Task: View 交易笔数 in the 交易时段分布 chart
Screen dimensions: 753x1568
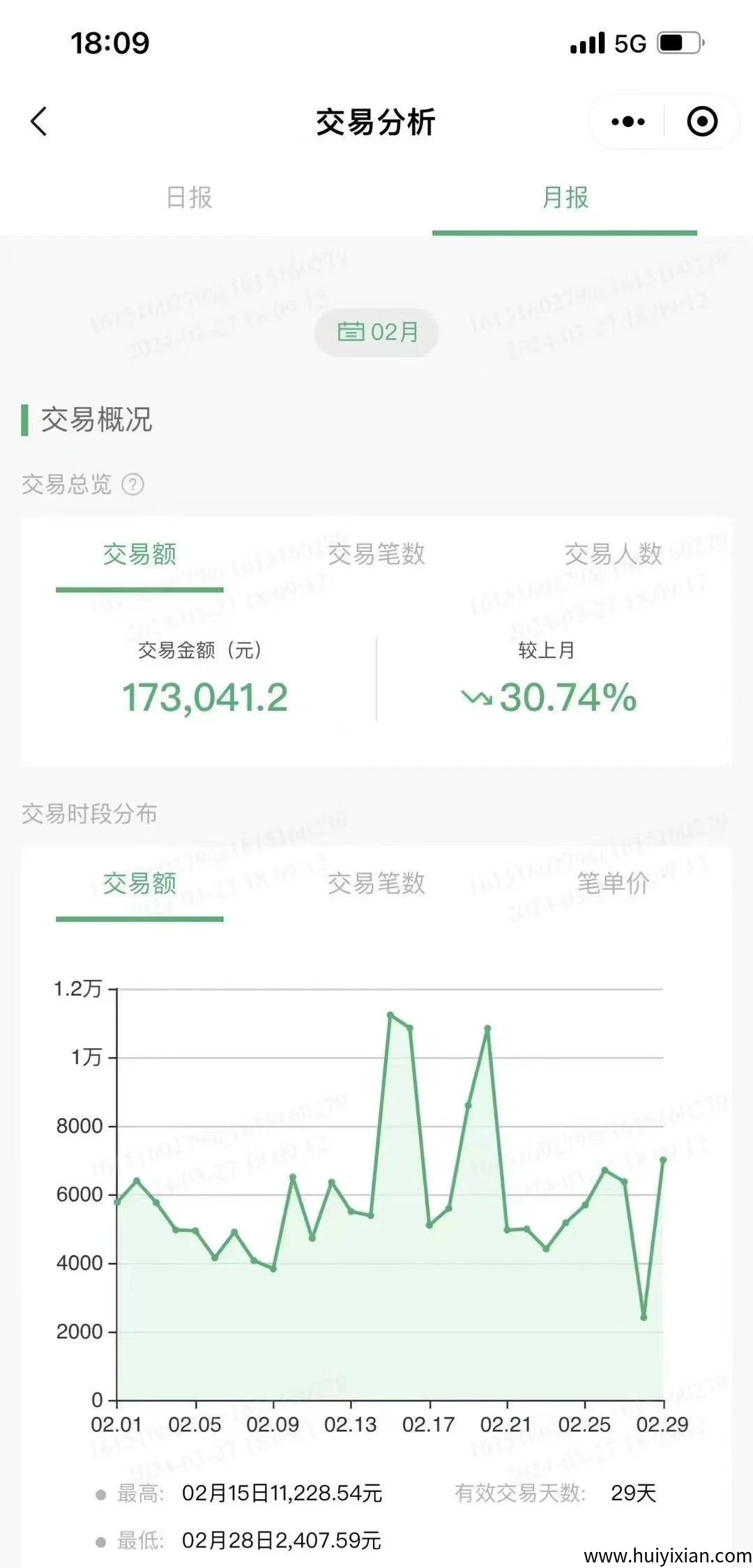Action: [x=376, y=884]
